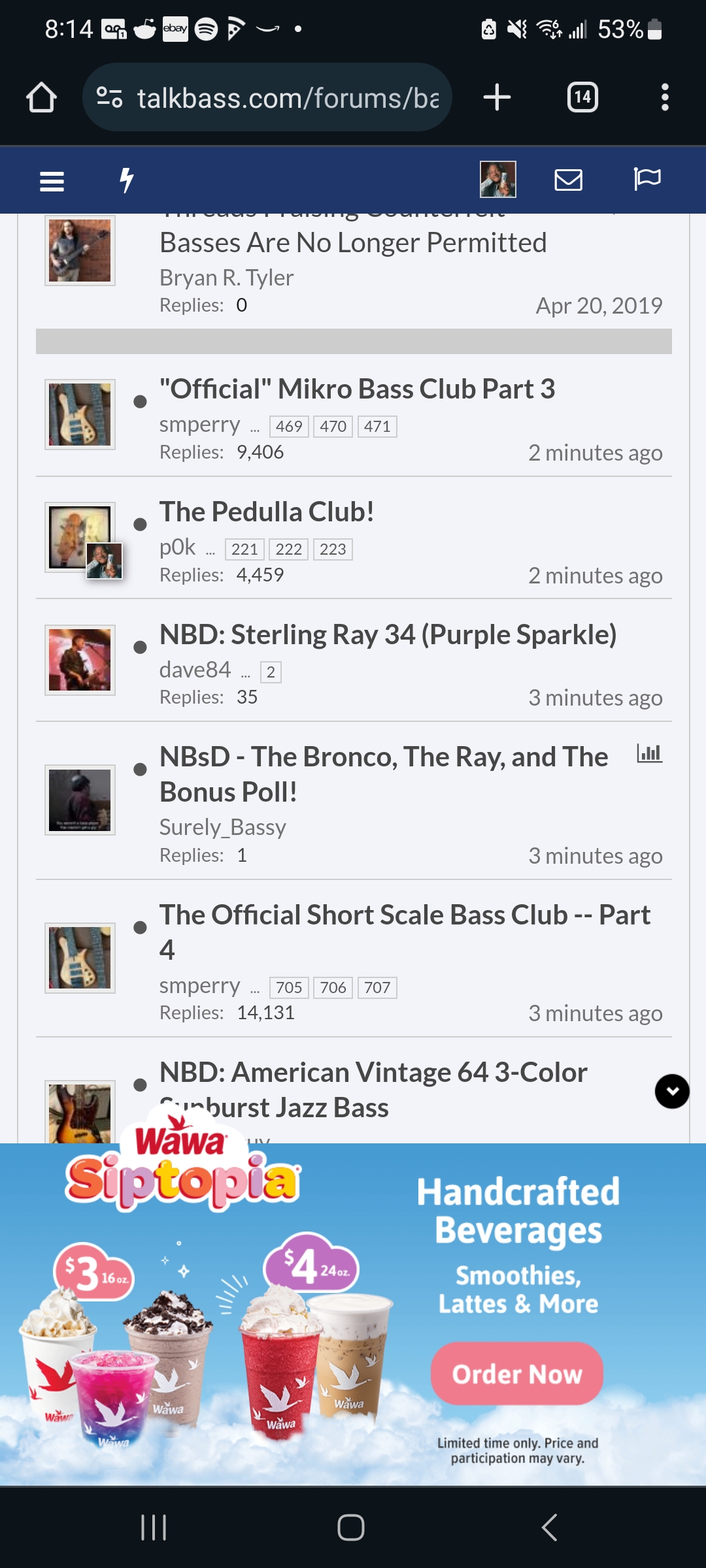706x1568 pixels.
Task: Open the alerts flag icon
Action: point(647,179)
